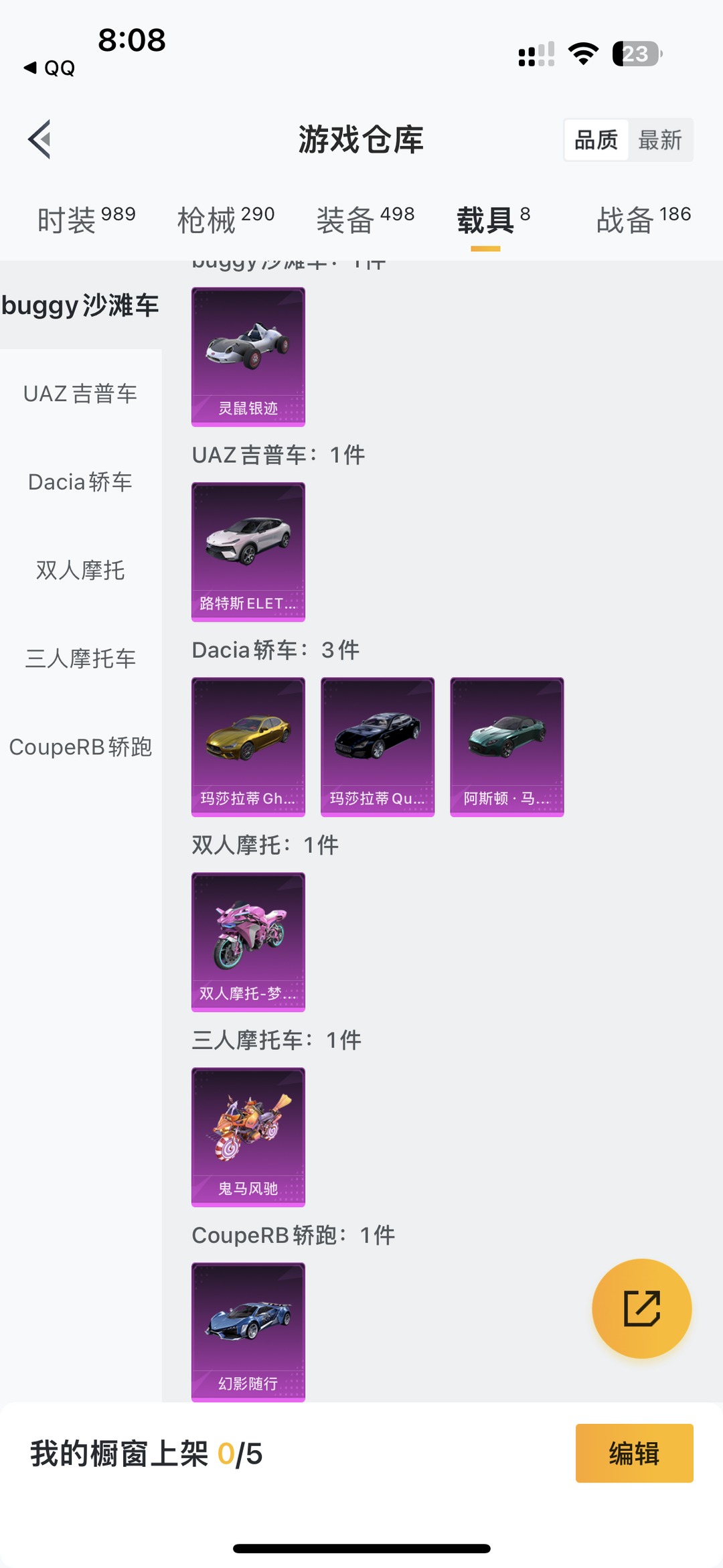
Task: Select CoupeRB轿跑 in the sidebar
Action: 80,747
